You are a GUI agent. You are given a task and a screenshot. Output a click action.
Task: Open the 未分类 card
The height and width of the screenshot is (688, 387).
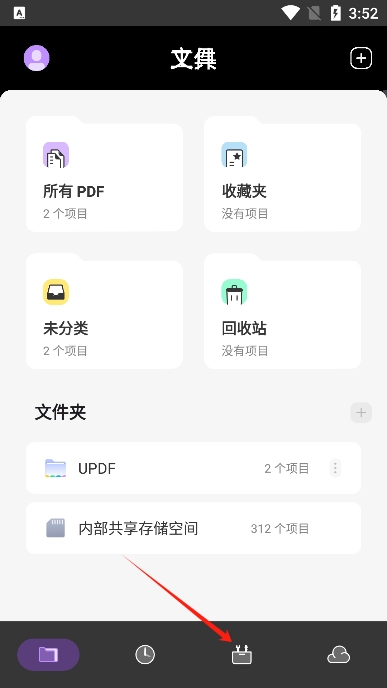click(104, 311)
